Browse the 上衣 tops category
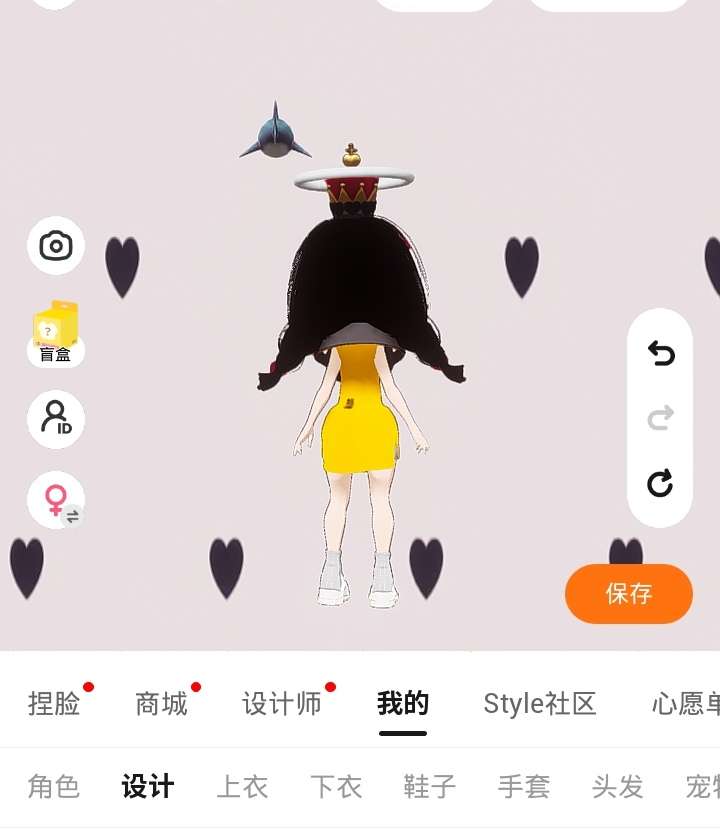720x834 pixels. tap(242, 787)
